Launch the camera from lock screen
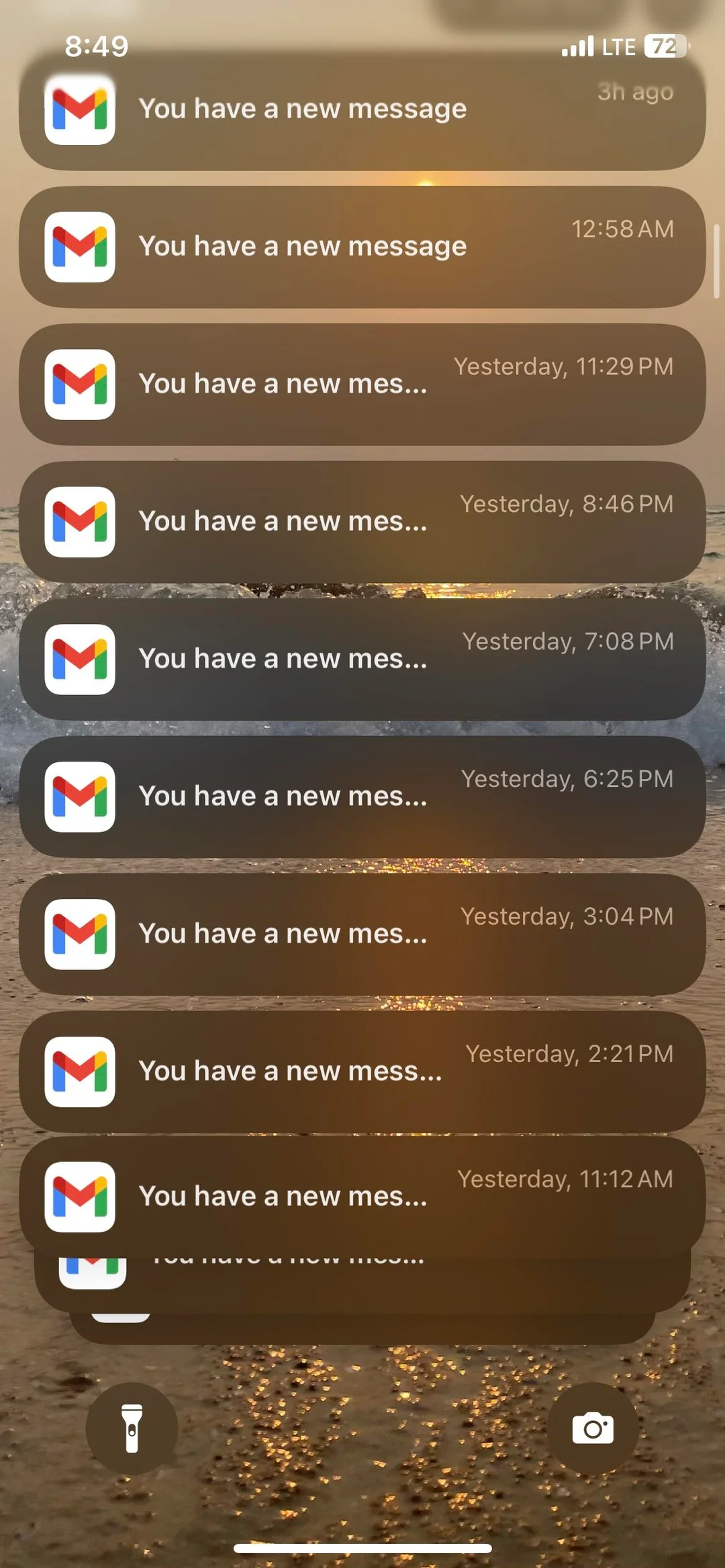The height and width of the screenshot is (1568, 725). (592, 1428)
